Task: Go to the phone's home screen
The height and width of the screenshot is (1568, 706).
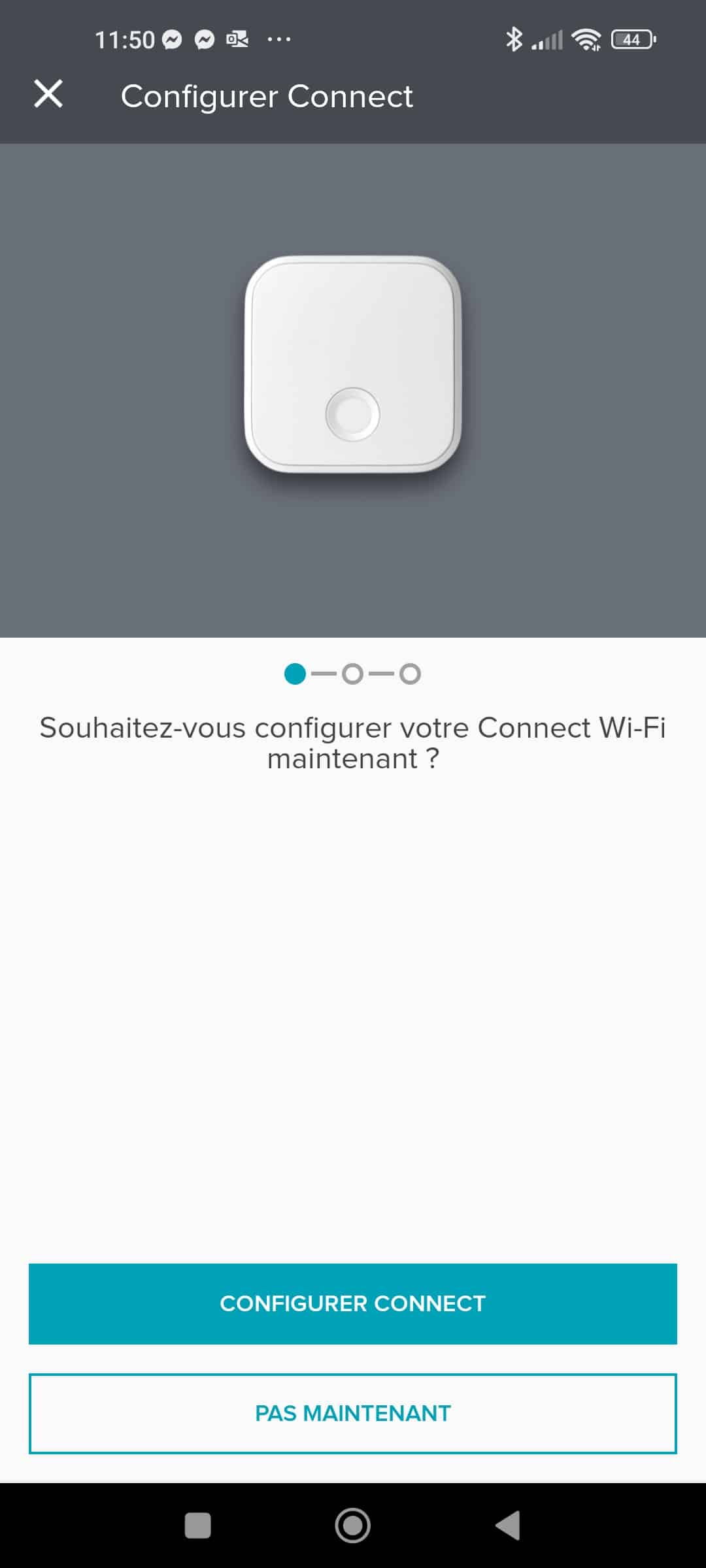Action: coord(353,1526)
